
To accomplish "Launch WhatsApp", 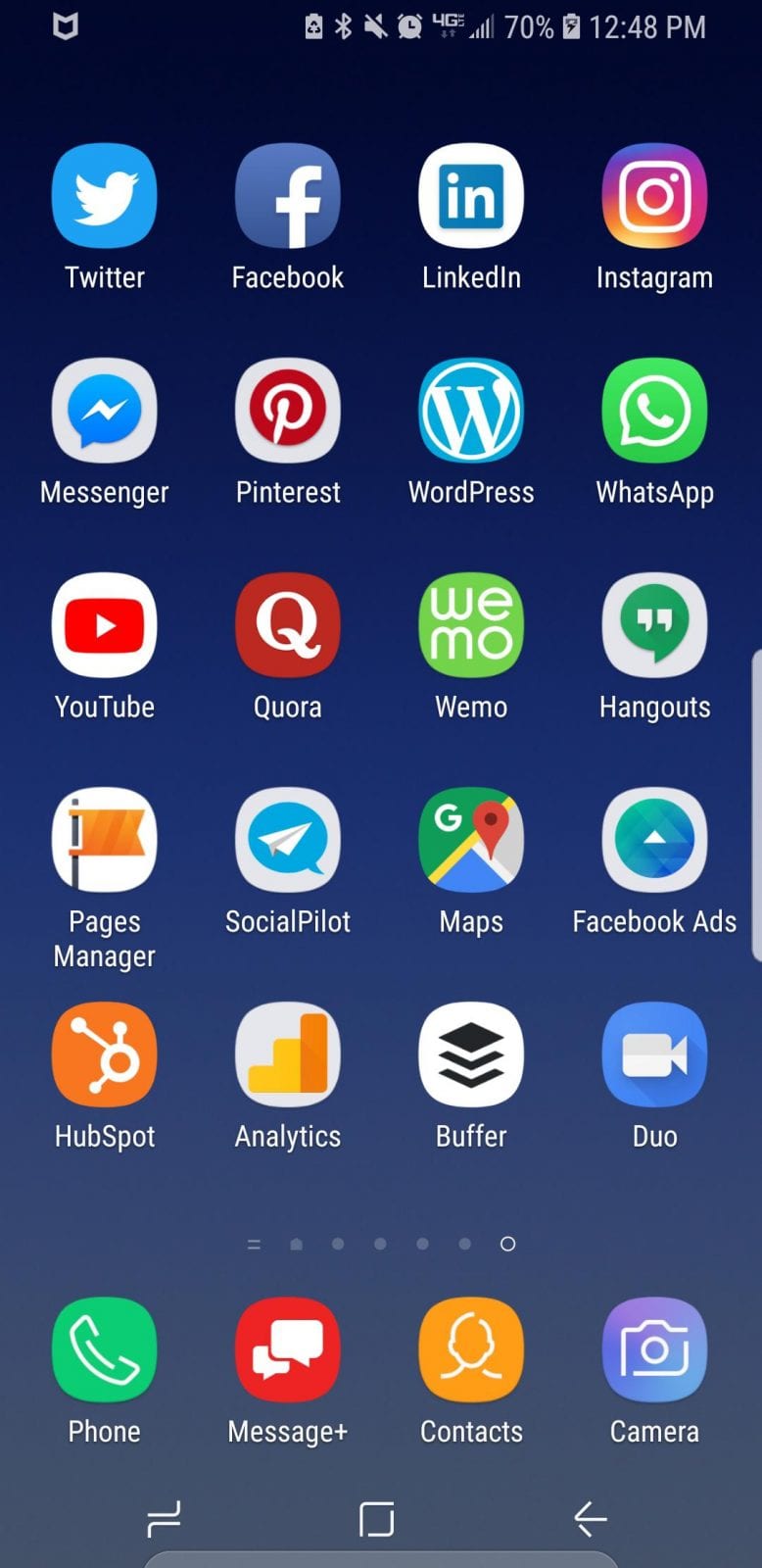I will tap(654, 411).
